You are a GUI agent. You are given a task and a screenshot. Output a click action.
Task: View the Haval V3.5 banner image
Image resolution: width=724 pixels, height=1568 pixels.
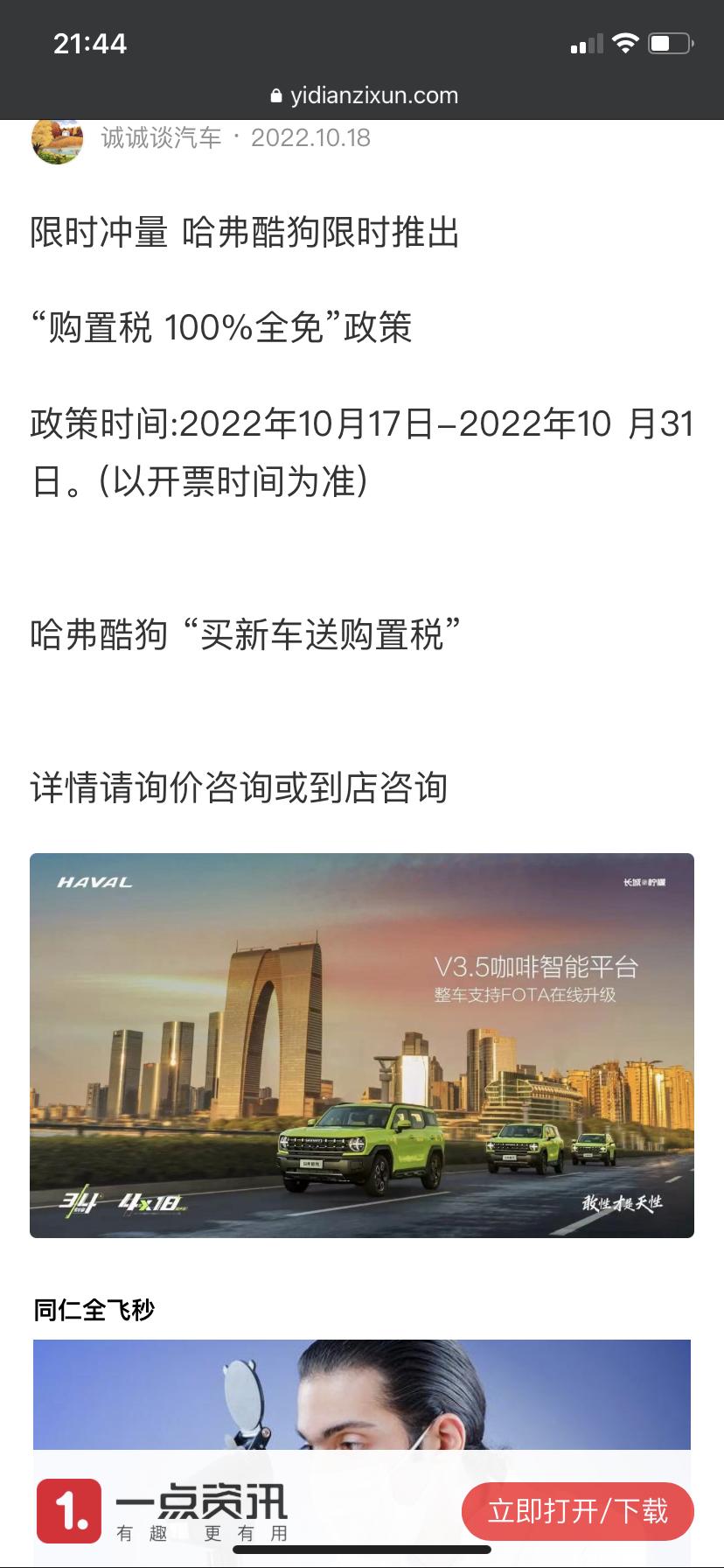coord(362,1045)
